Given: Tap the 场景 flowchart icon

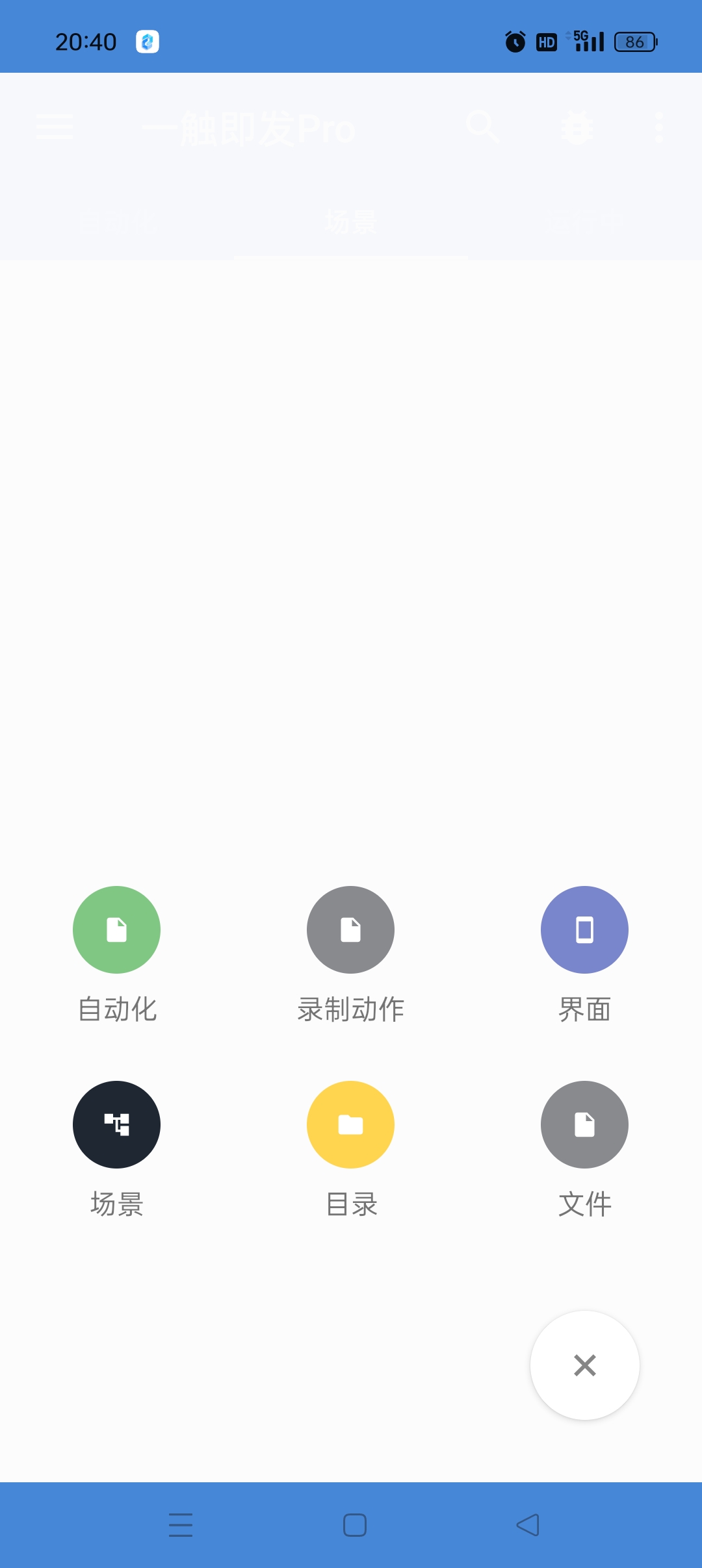Looking at the screenshot, I should point(116,1125).
